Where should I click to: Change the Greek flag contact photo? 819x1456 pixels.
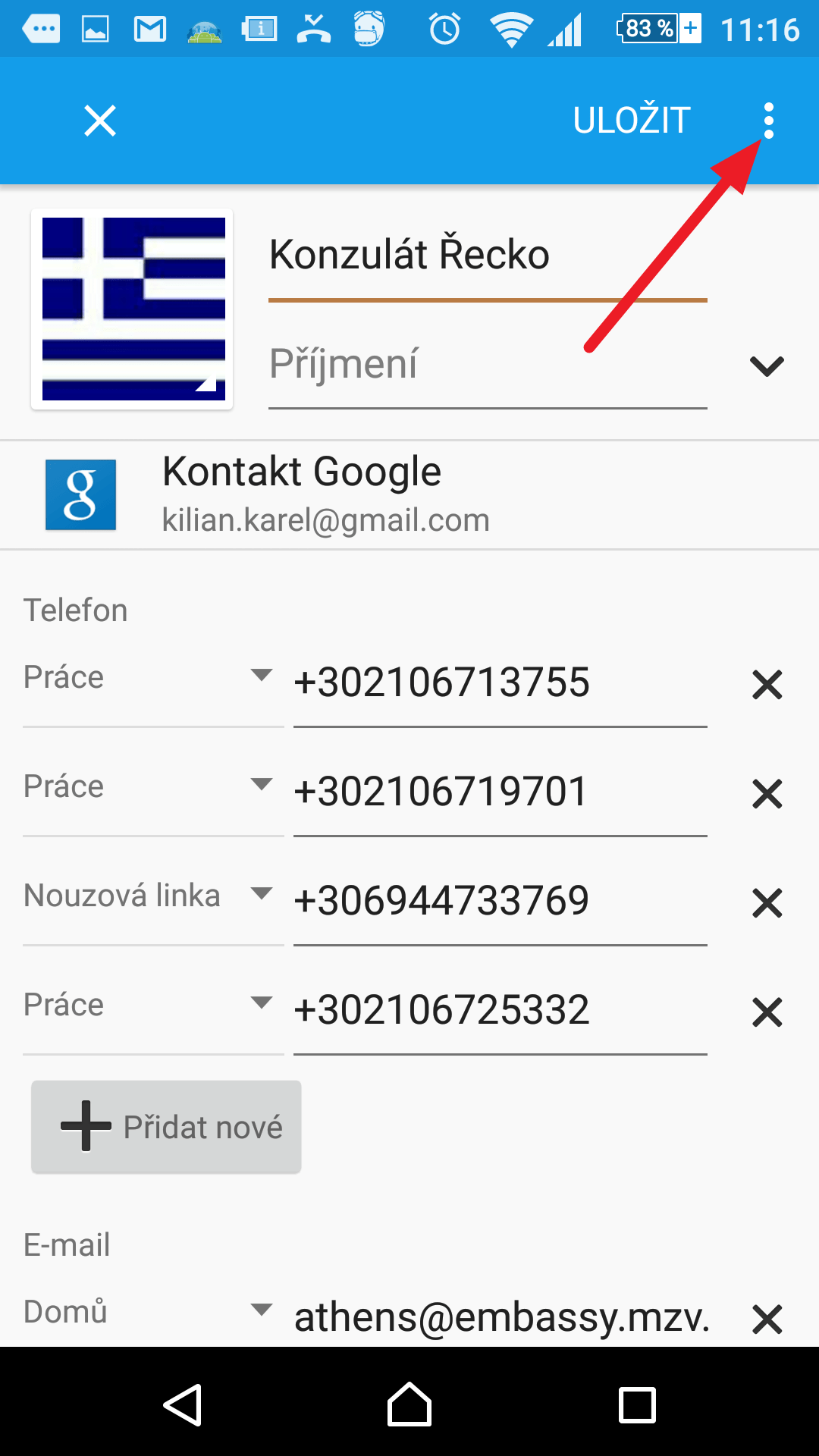132,309
